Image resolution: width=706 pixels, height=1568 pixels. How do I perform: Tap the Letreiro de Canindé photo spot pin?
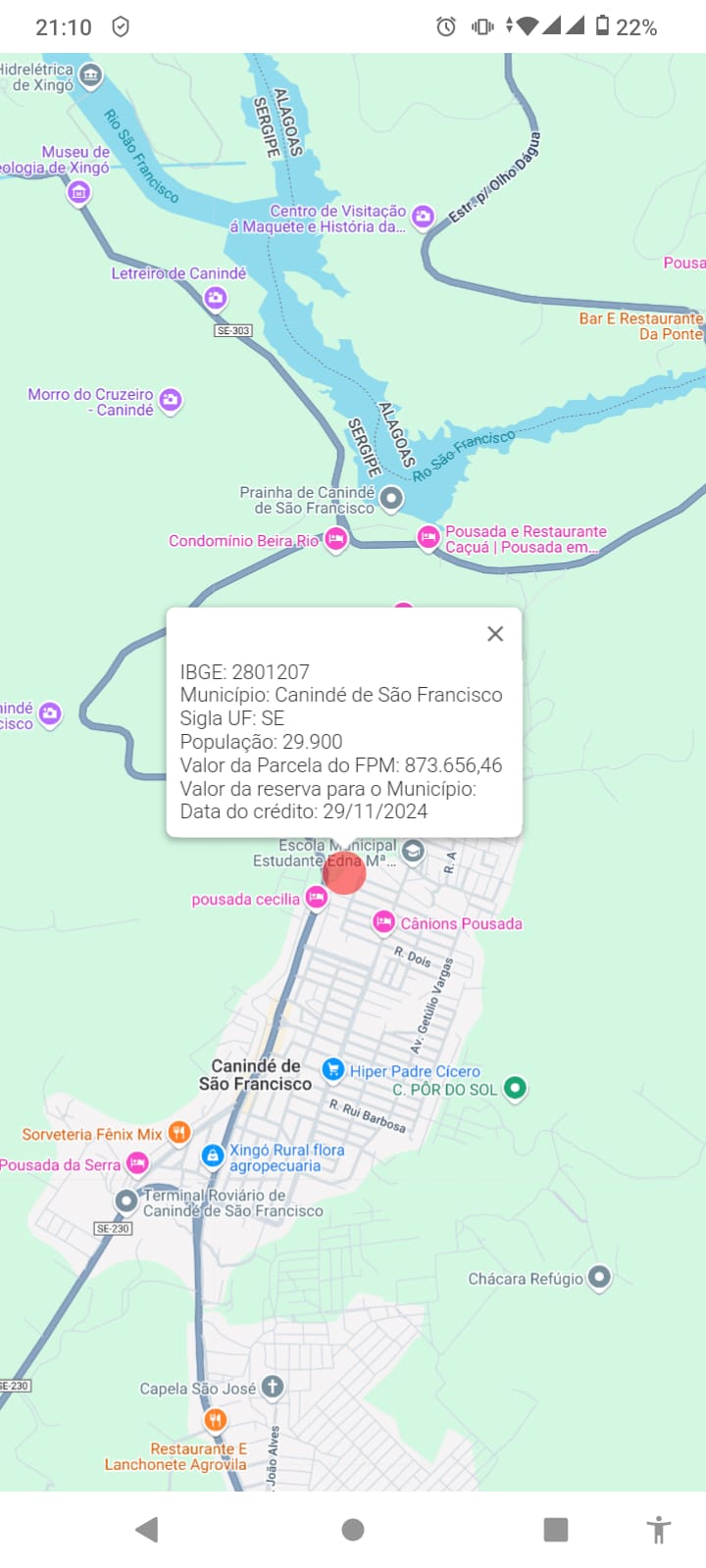[x=216, y=298]
